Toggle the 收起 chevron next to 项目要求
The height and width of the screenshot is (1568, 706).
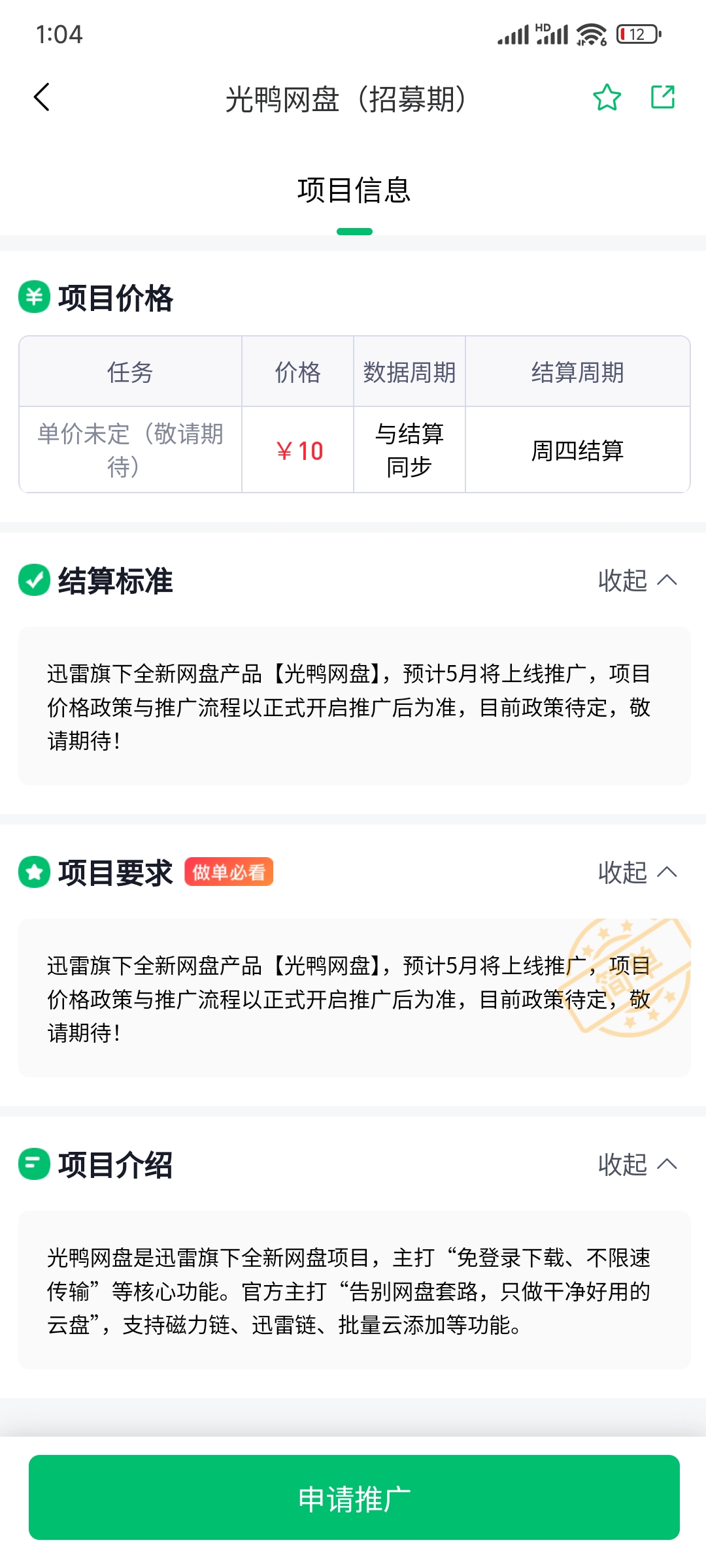click(x=668, y=872)
